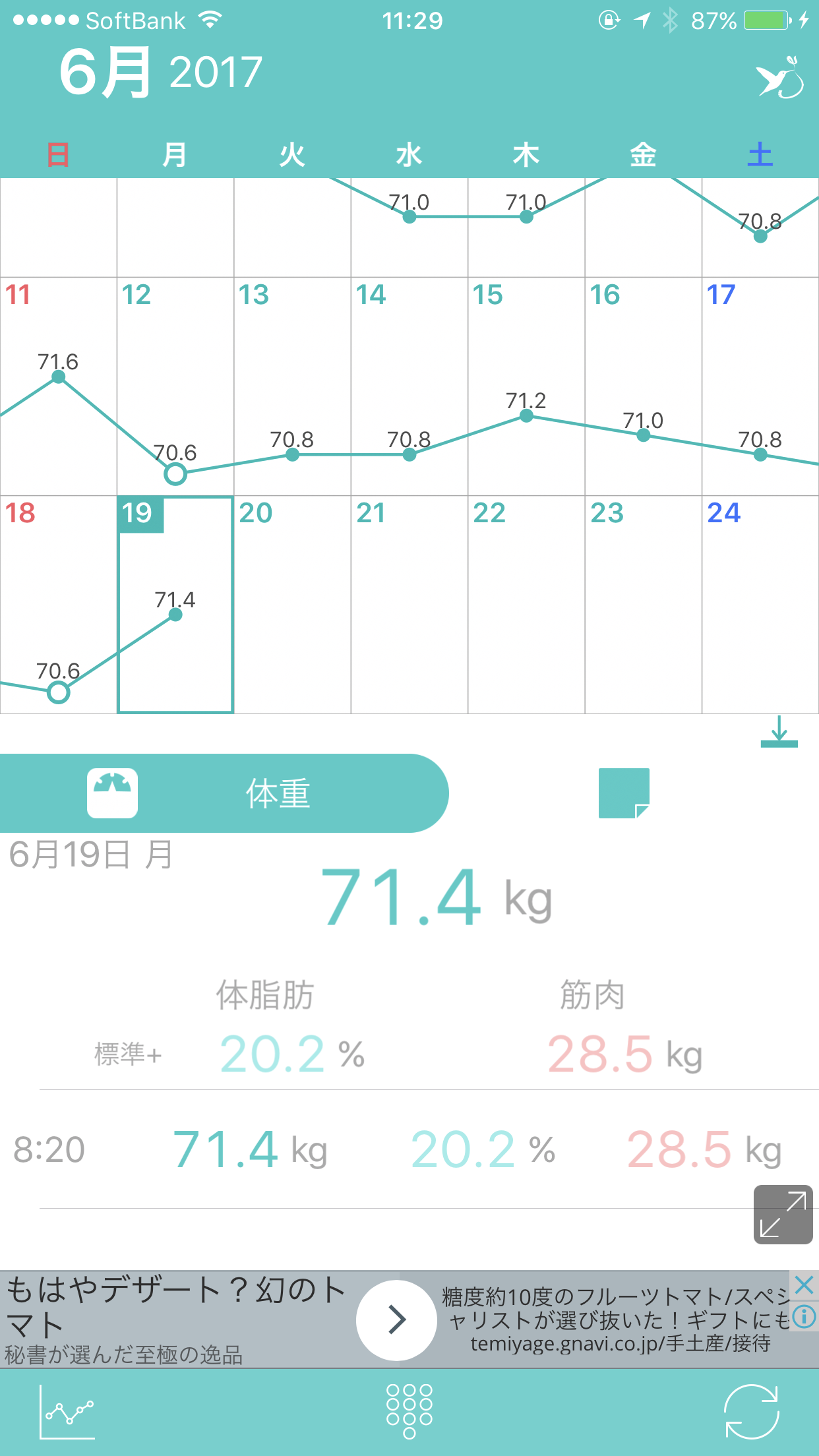The height and width of the screenshot is (1456, 819).
Task: Select June 18 on the calendar
Action: coord(59,605)
